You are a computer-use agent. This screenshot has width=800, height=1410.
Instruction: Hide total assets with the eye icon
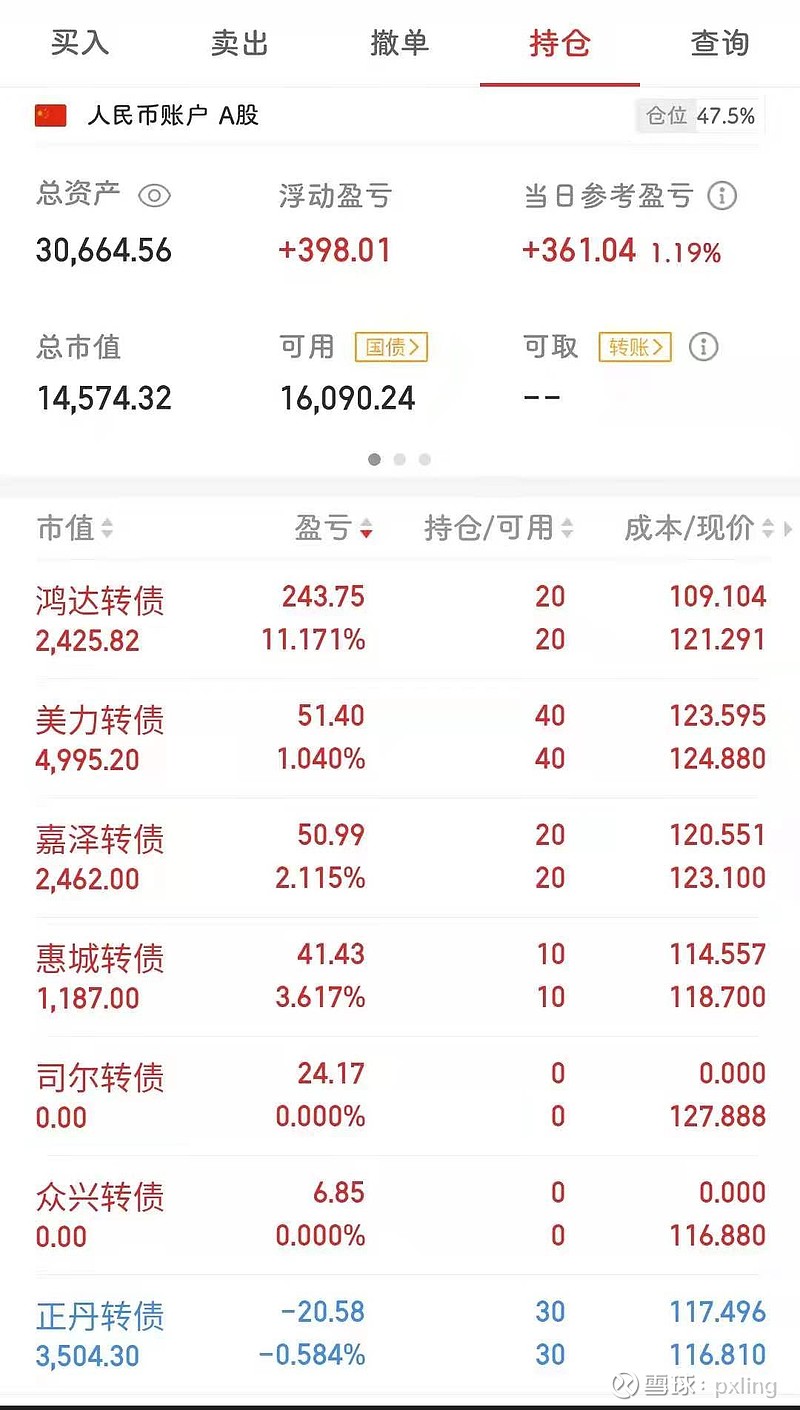pyautogui.click(x=154, y=195)
